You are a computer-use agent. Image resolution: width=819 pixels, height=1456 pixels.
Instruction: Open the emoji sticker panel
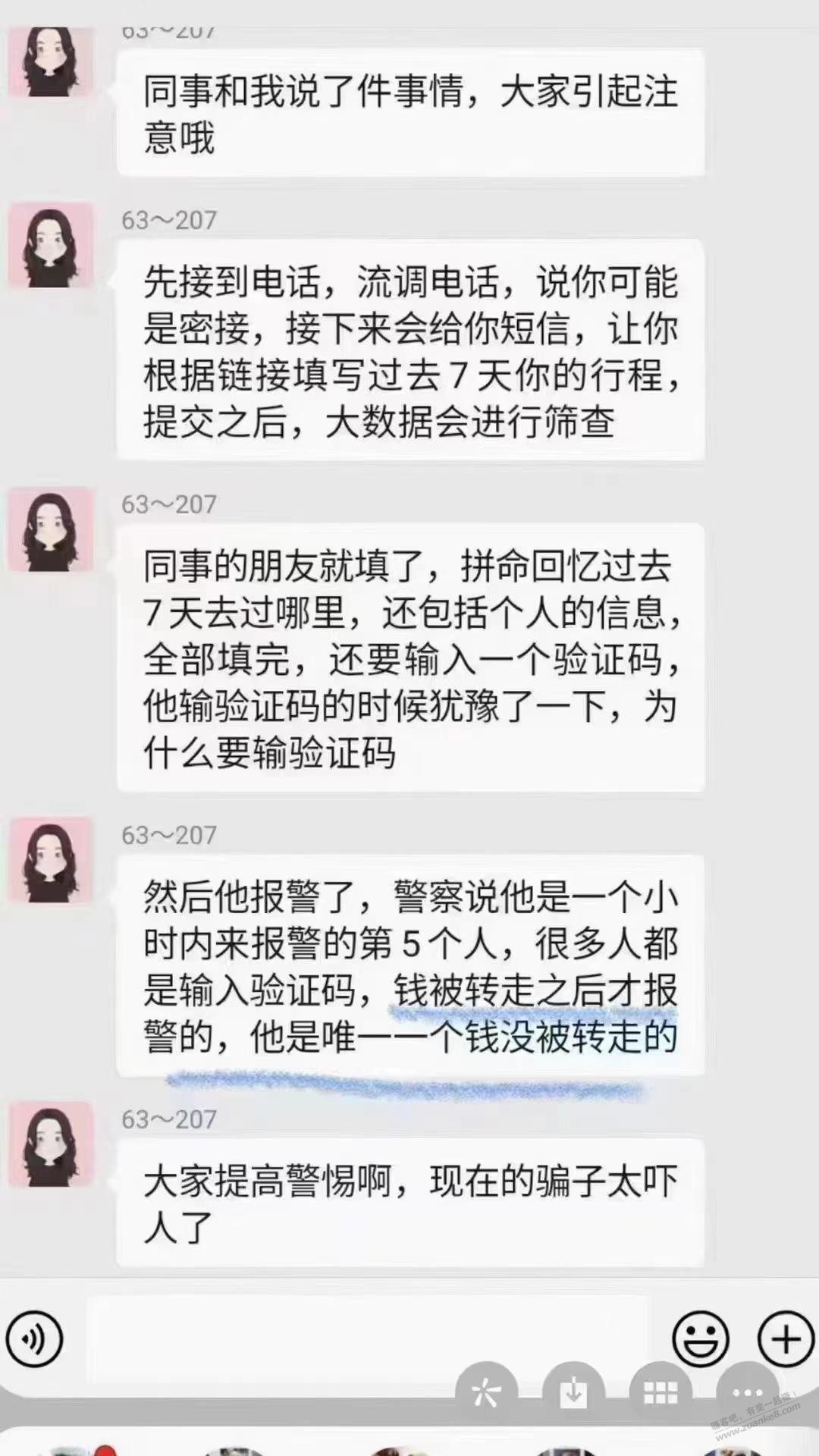pos(701,1339)
